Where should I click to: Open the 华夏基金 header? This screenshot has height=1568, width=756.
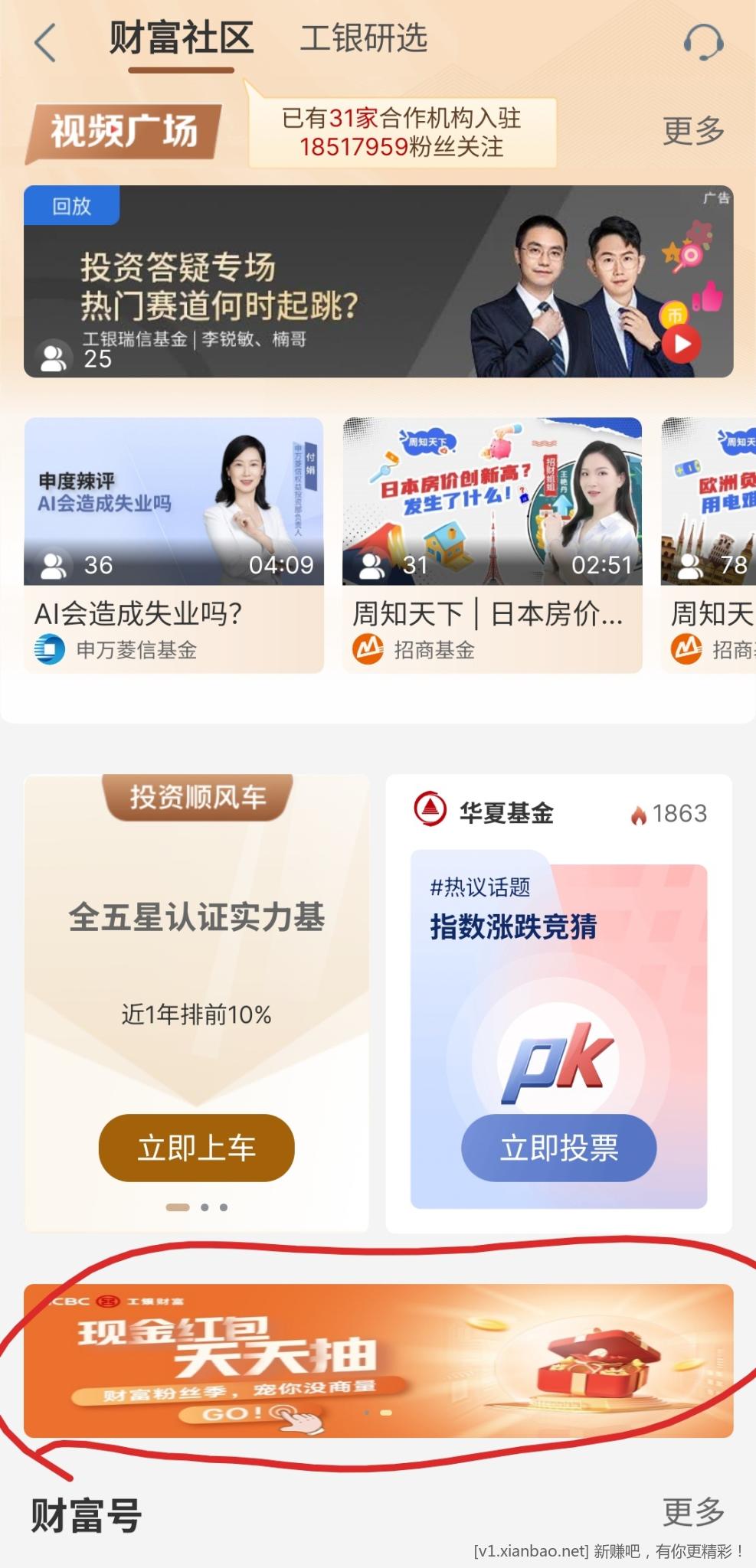506,812
